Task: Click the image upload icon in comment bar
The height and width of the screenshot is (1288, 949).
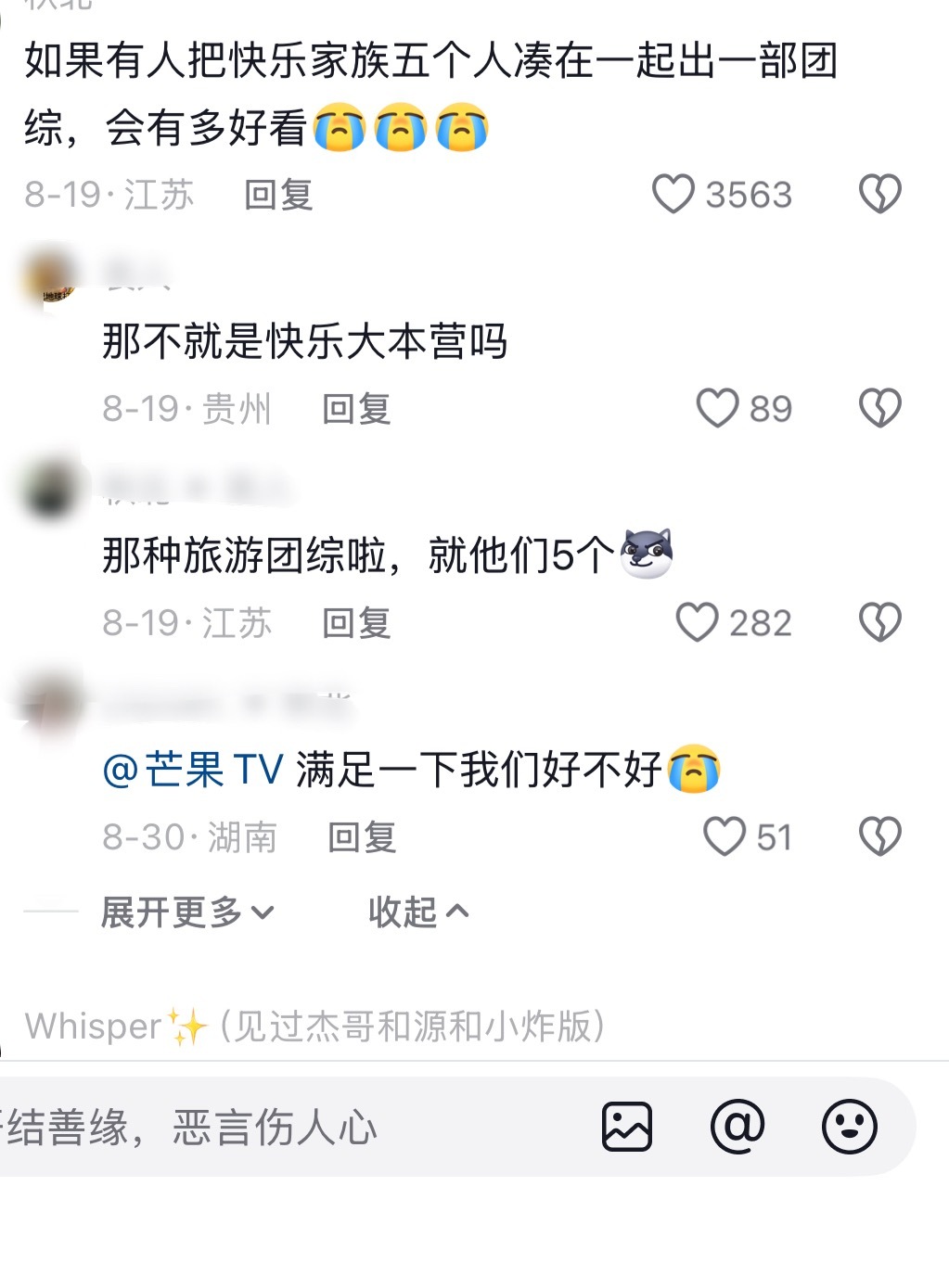Action: tap(628, 1127)
